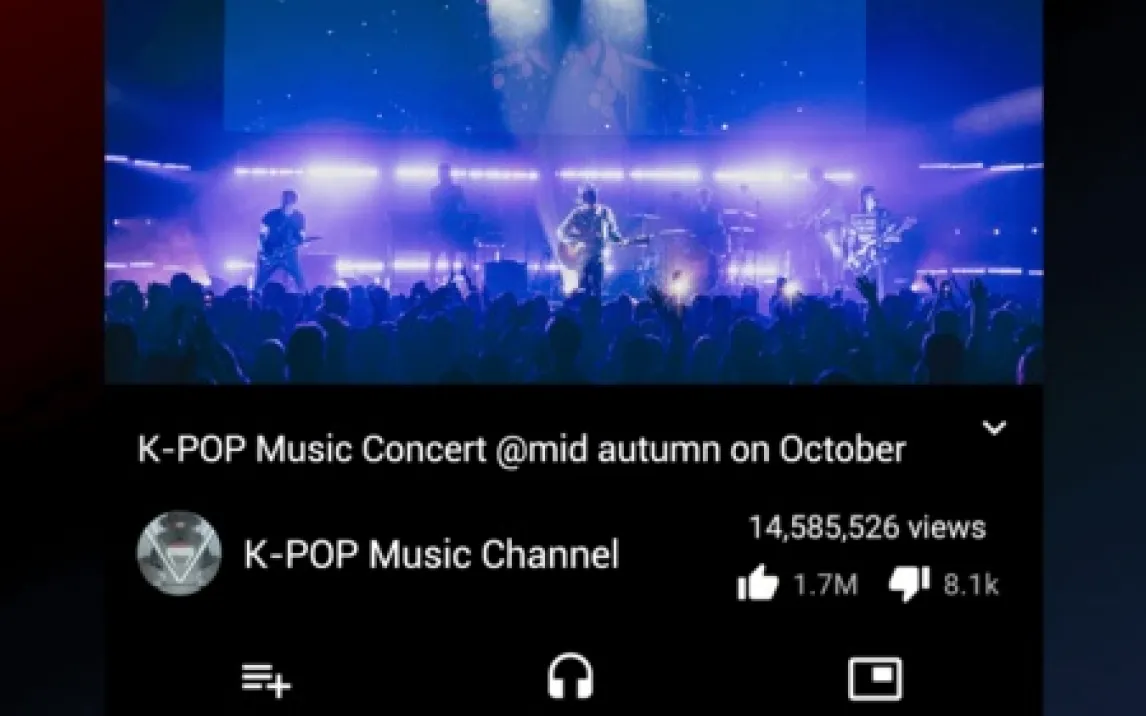The width and height of the screenshot is (1146, 716).
Task: Dislike the video with thumbs down
Action: click(908, 584)
